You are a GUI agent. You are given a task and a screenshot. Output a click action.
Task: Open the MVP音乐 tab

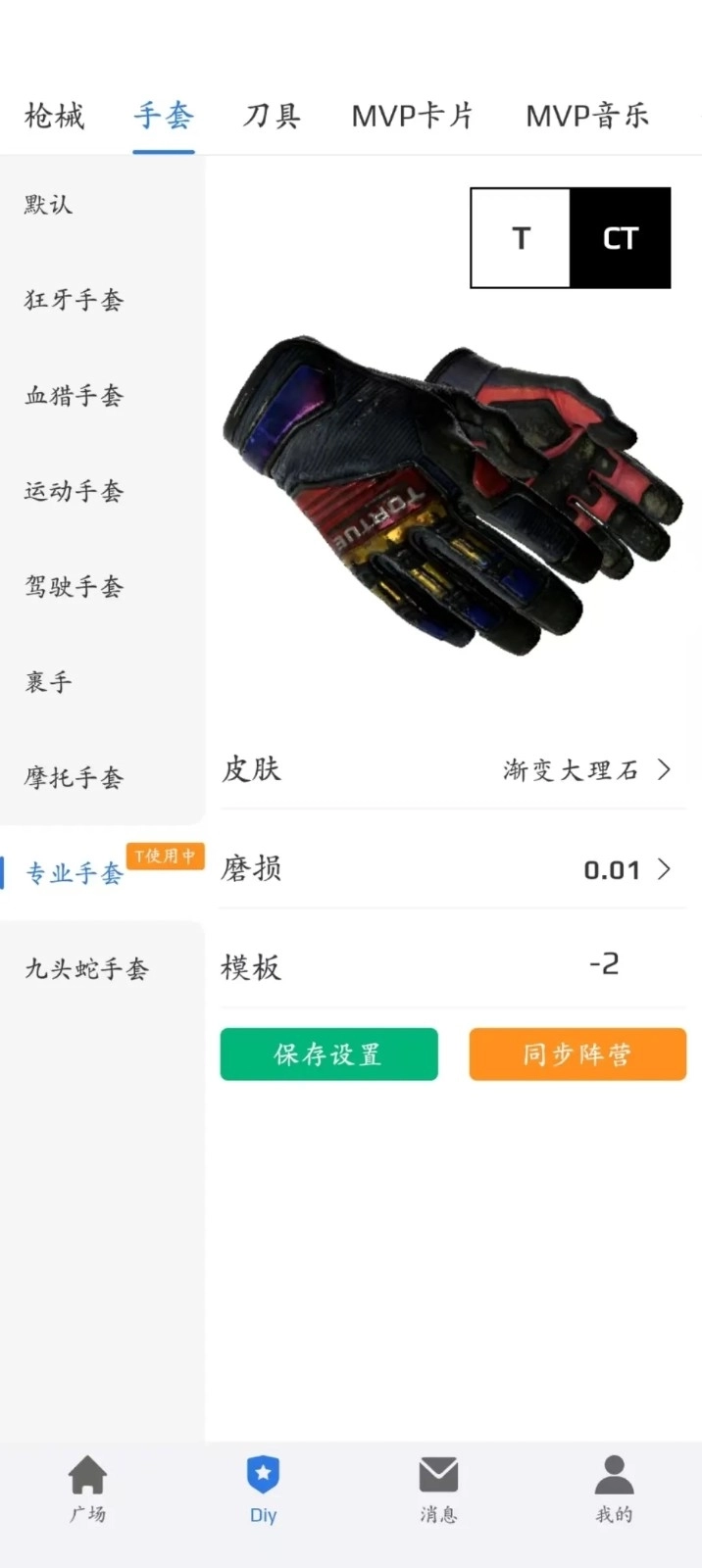586,116
